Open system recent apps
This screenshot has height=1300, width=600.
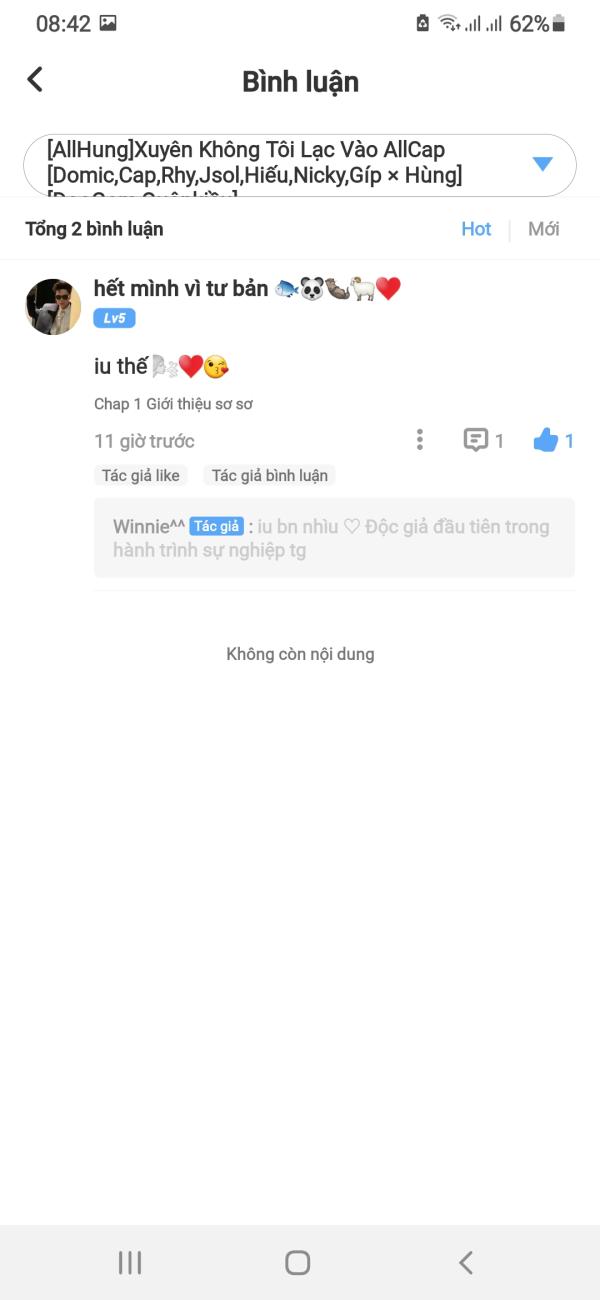pyautogui.click(x=130, y=1262)
